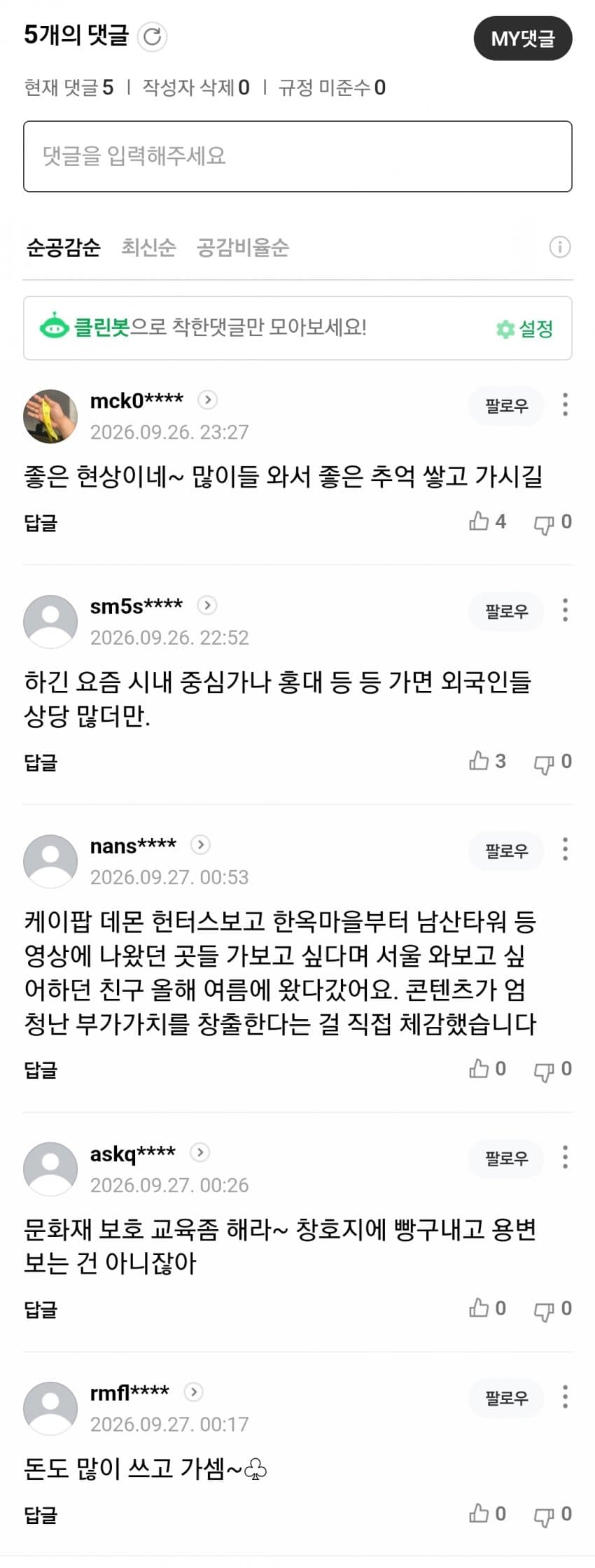Reply to sm5s****'s comment
595x1568 pixels.
click(x=41, y=762)
